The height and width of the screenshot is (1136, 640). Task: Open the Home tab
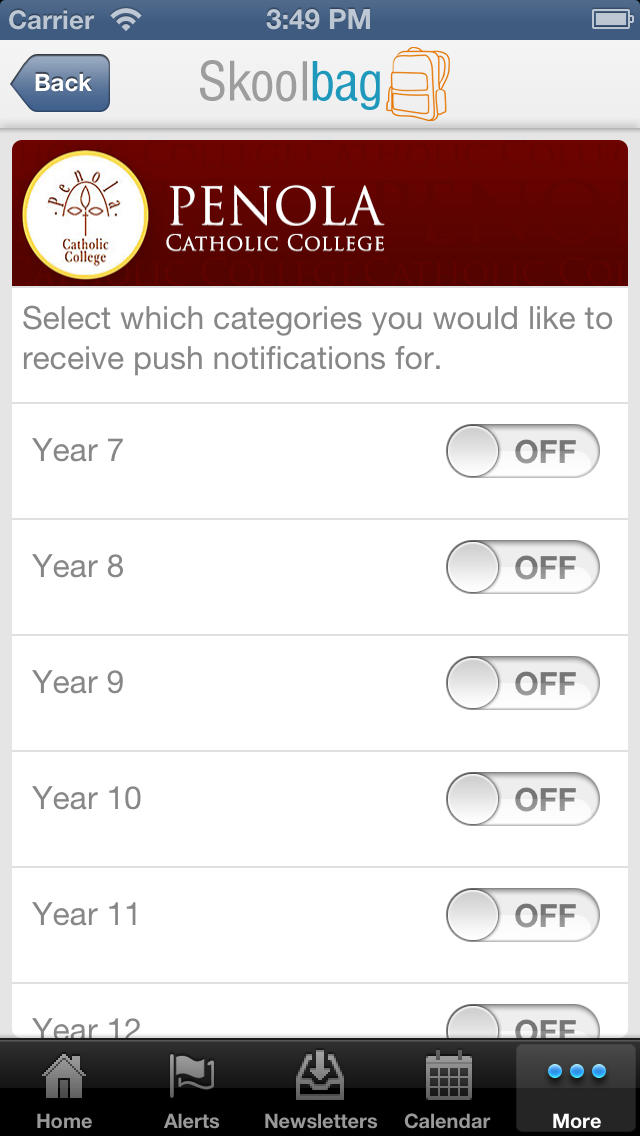[x=64, y=1087]
